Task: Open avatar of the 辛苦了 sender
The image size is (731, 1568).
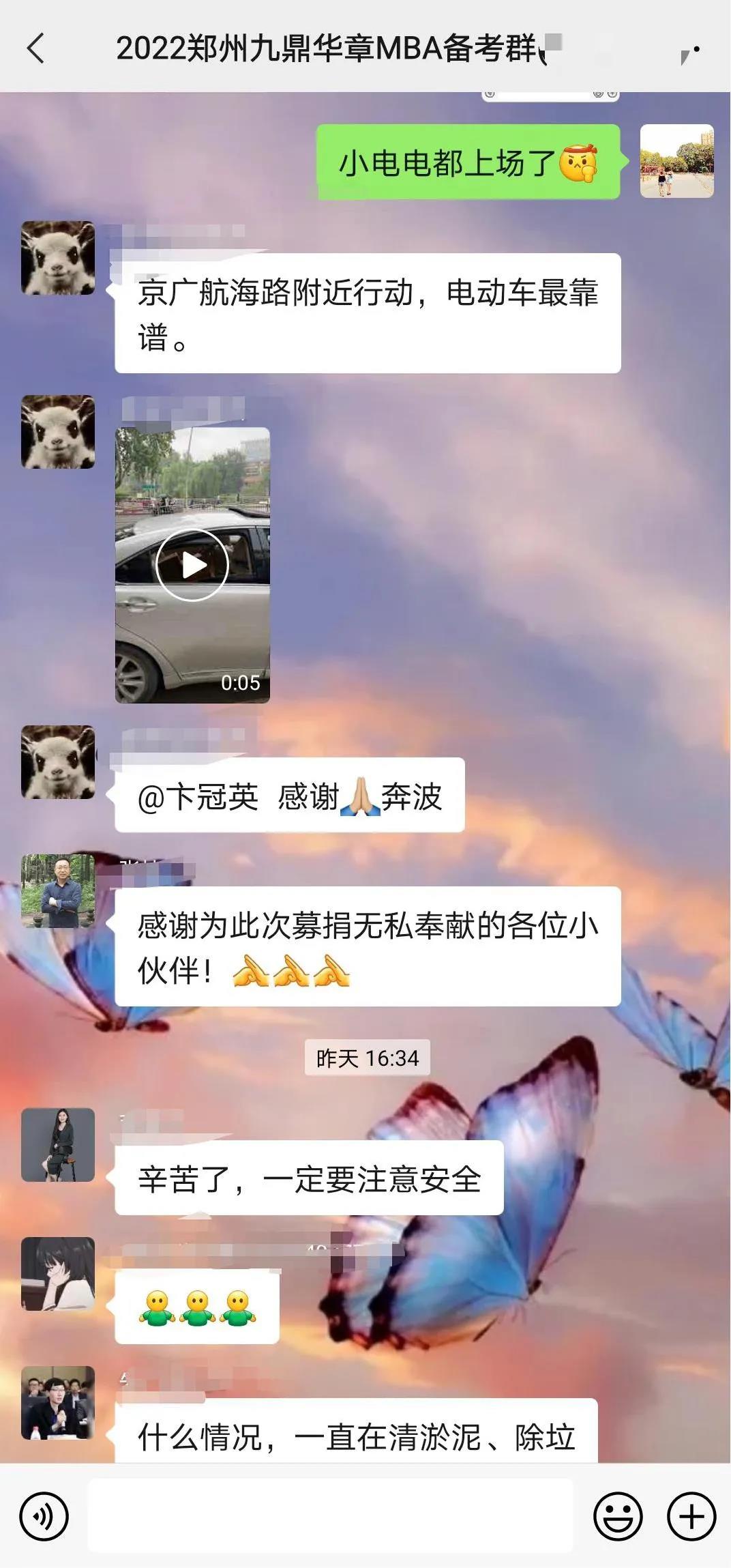Action: click(x=58, y=1144)
